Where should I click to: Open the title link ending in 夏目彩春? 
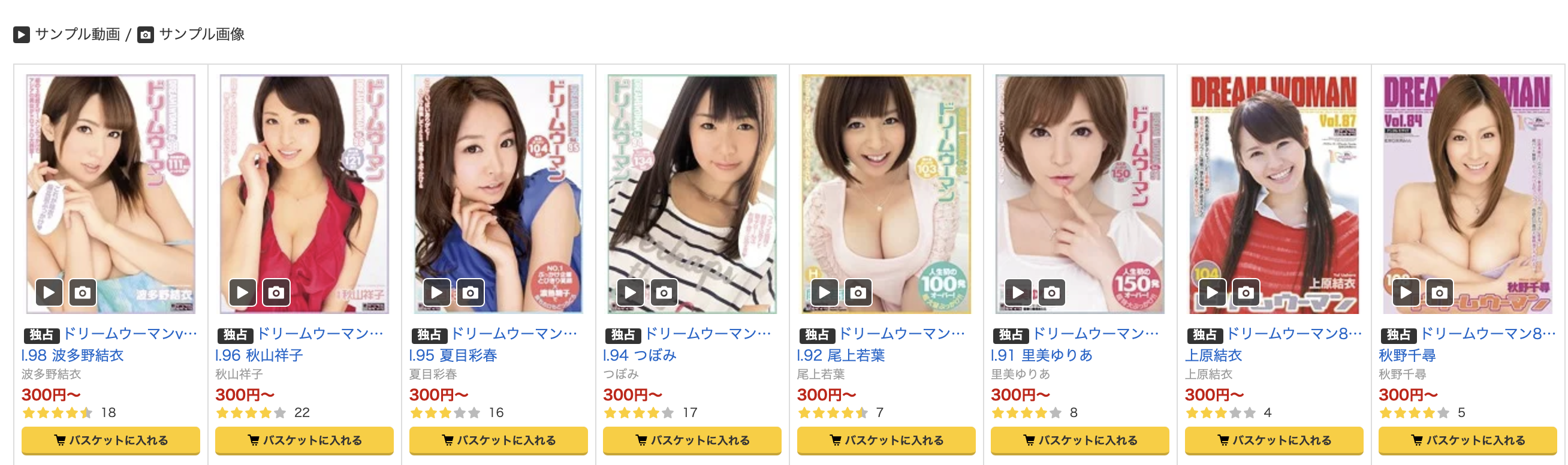click(454, 355)
